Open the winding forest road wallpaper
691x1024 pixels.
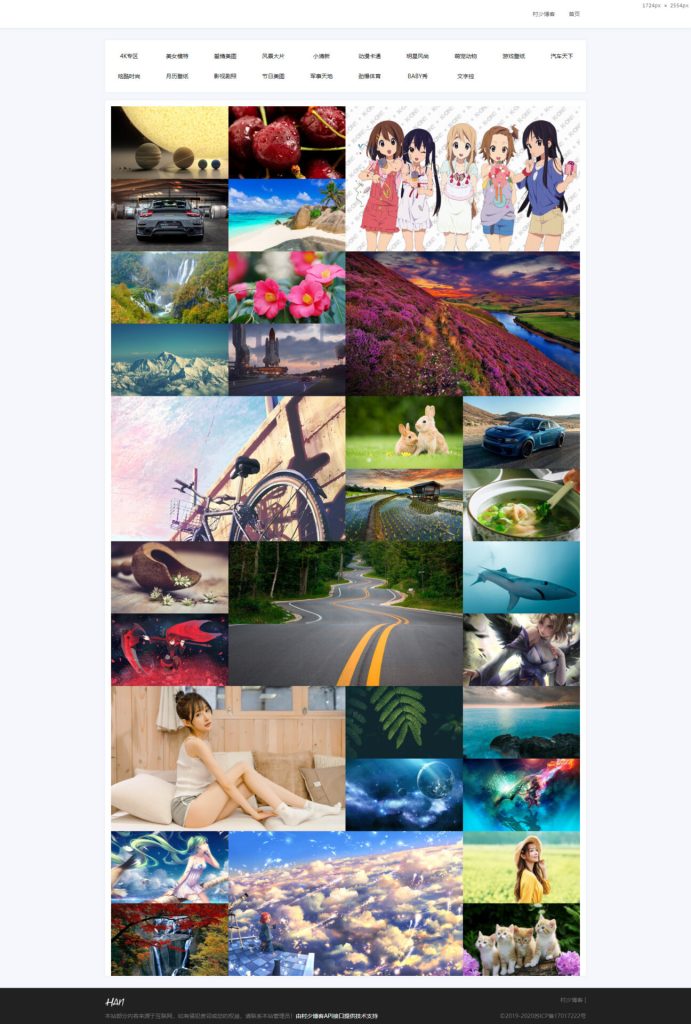[345, 613]
